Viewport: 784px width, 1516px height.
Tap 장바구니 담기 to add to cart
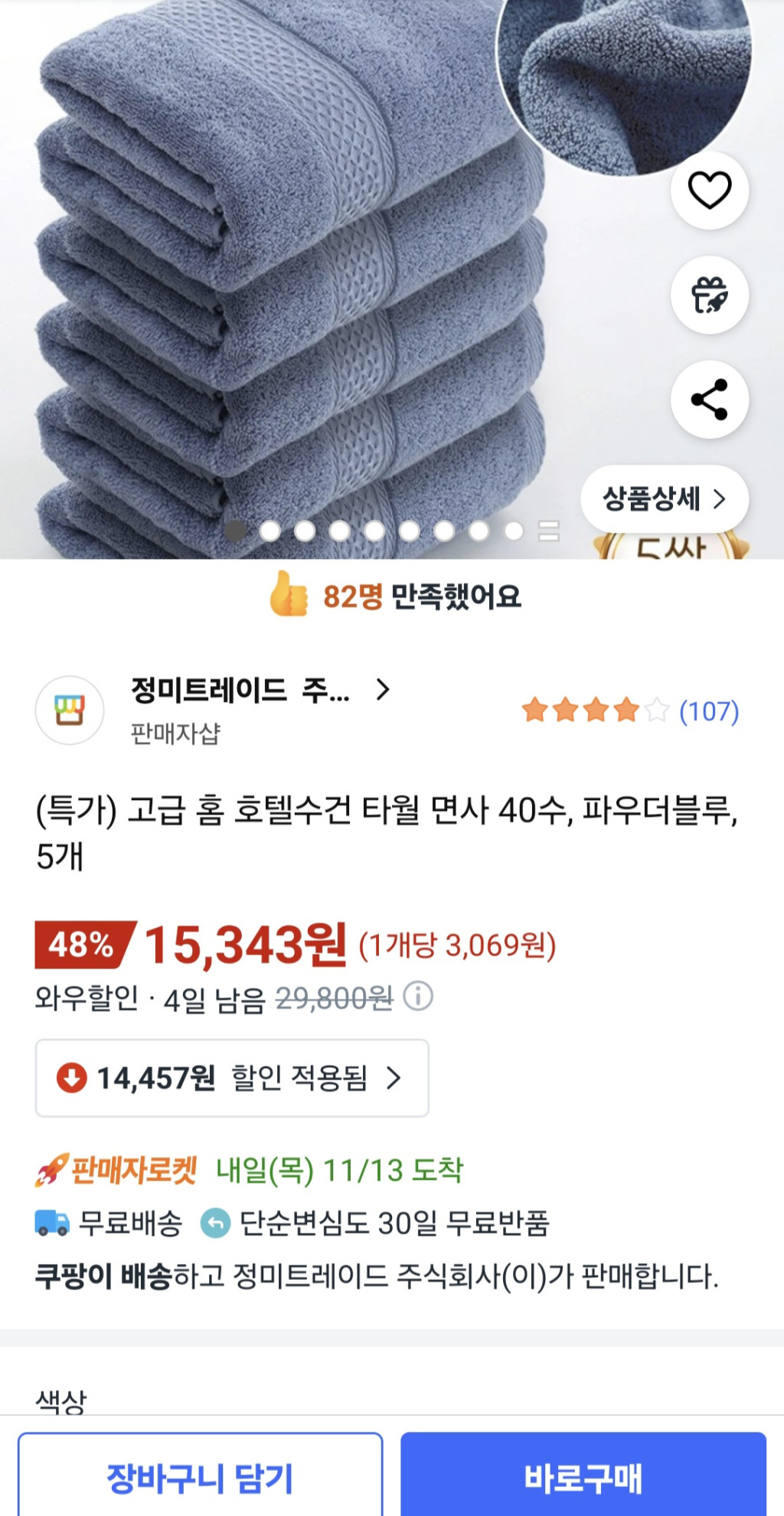(201, 1477)
